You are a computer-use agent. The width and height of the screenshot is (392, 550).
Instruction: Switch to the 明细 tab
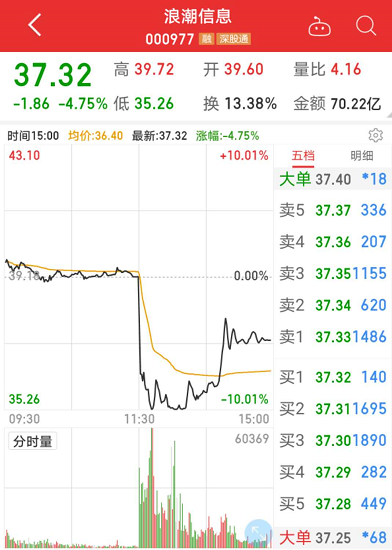coord(362,155)
